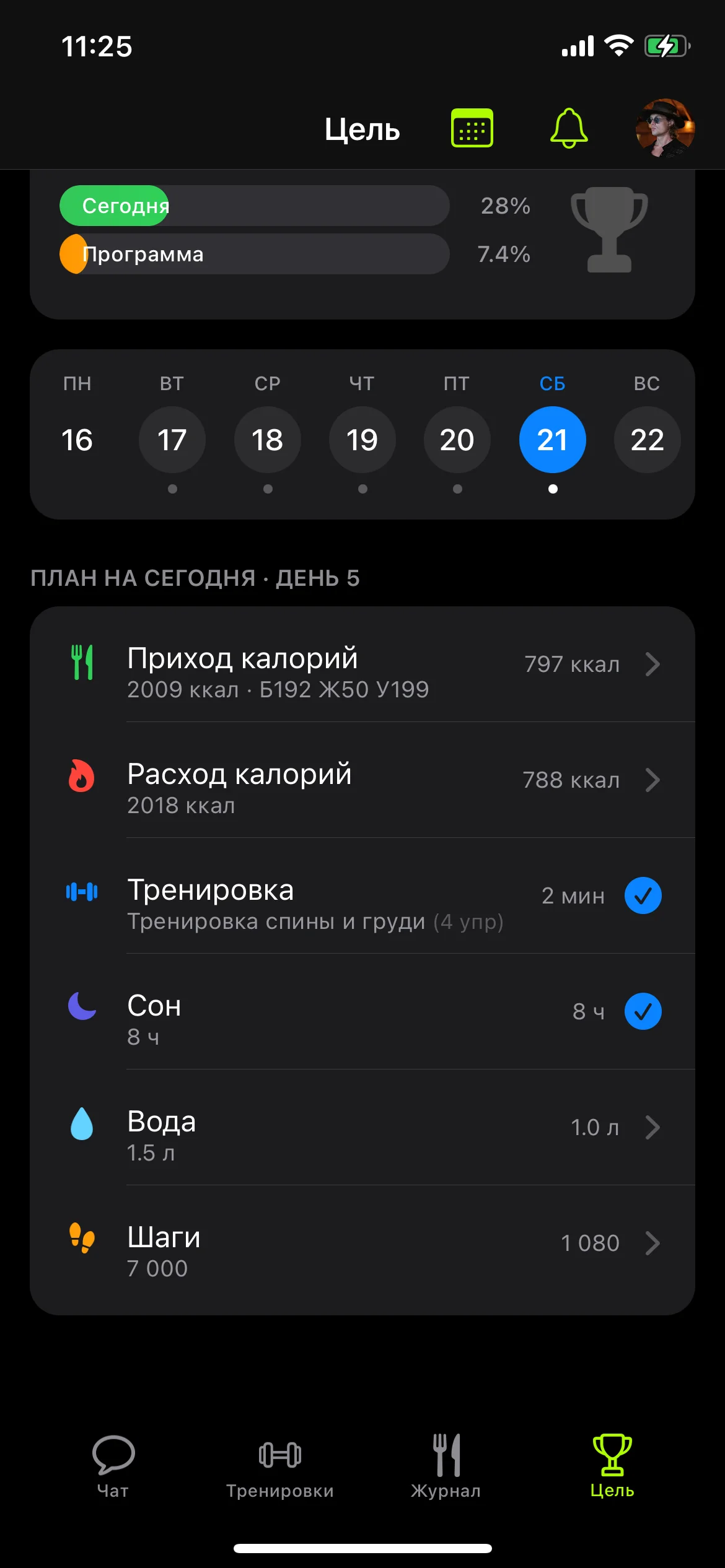
Task: Switch to the Цель tab
Action: 612,1465
